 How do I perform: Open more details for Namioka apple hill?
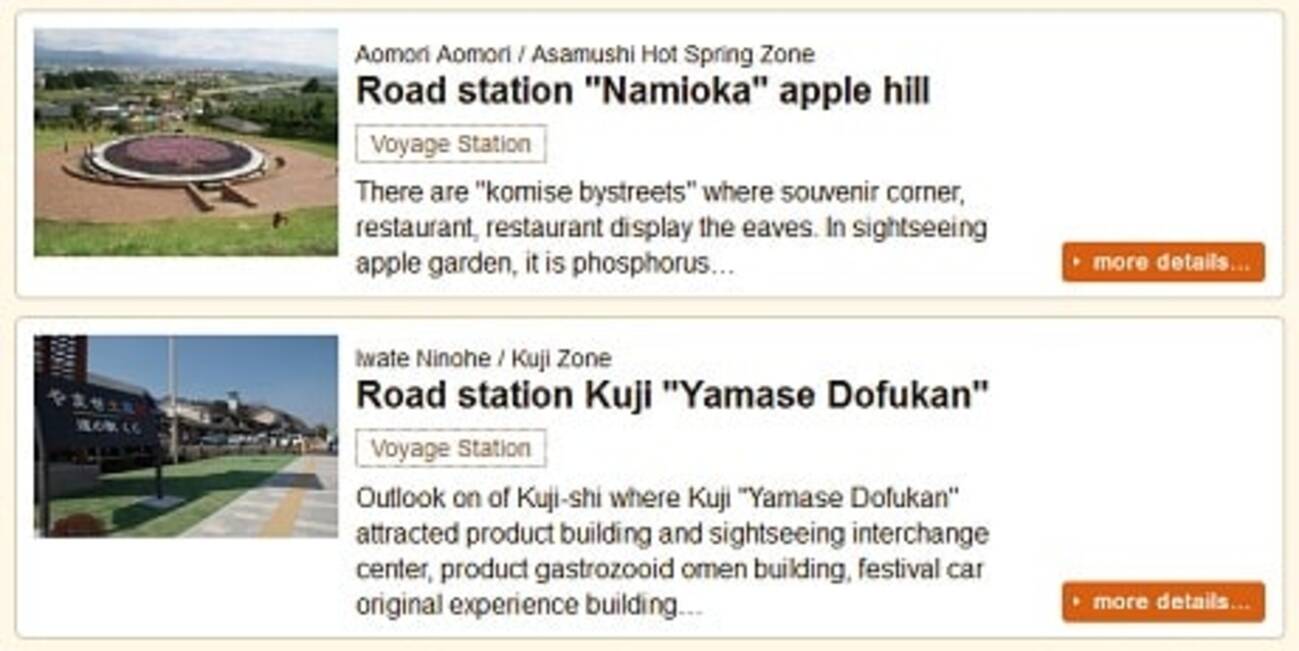(x=1163, y=262)
